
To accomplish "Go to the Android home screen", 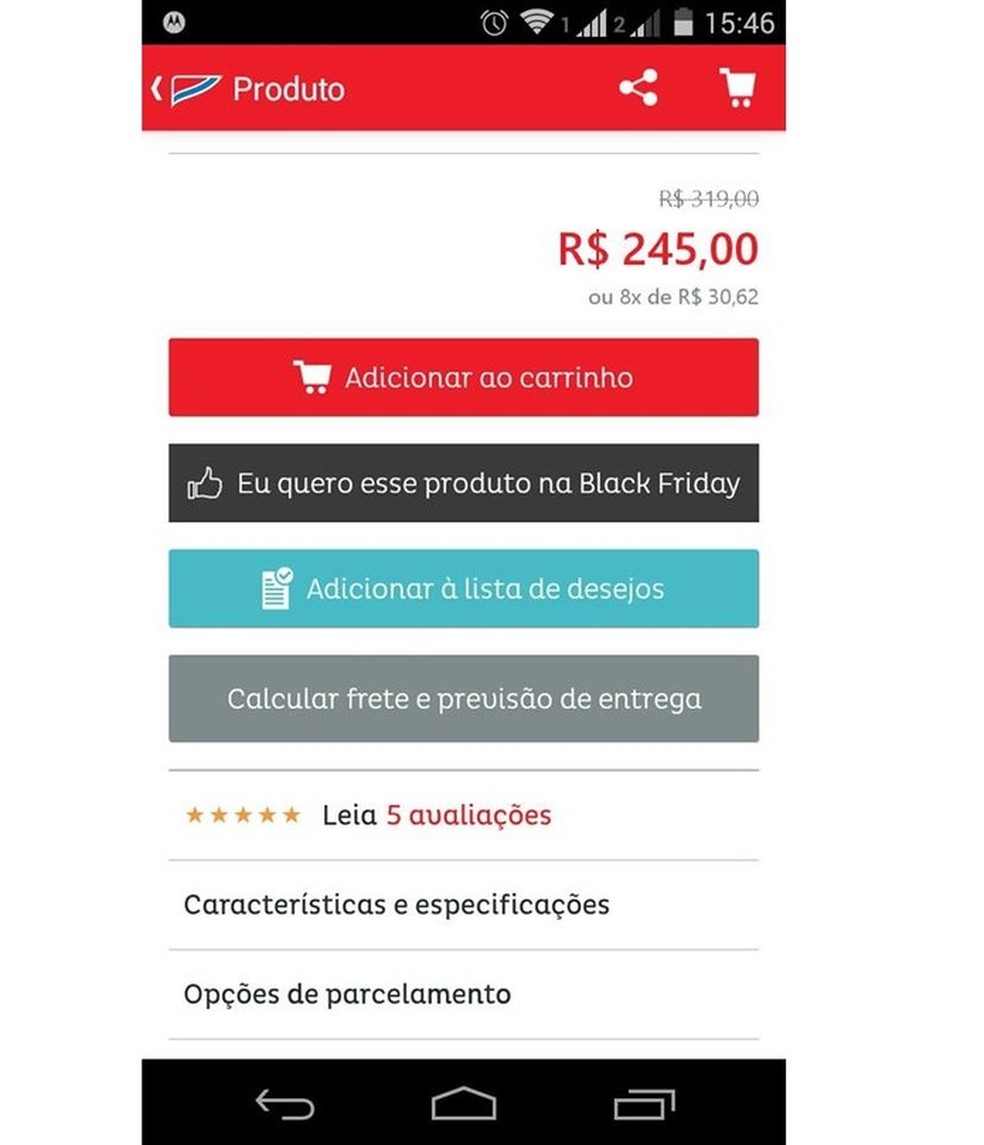I will [463, 1103].
